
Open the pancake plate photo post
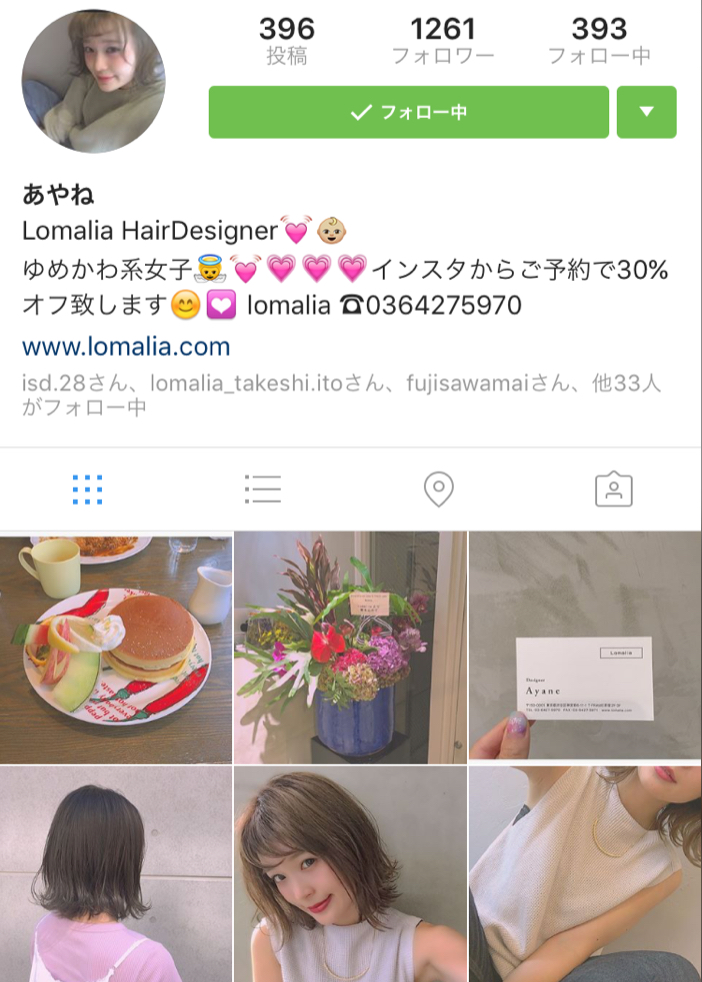click(116, 648)
